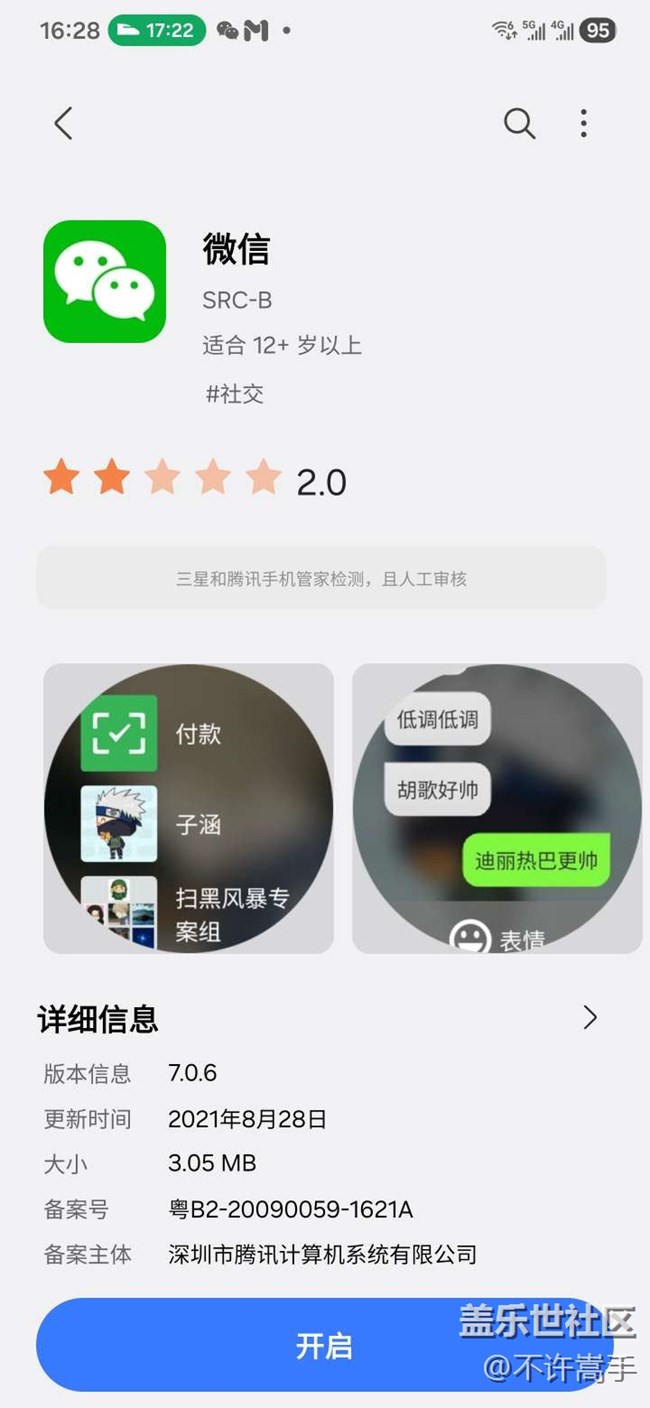Viewport: 650px width, 1408px height.
Task: Go back to the previous page
Action: coord(63,124)
